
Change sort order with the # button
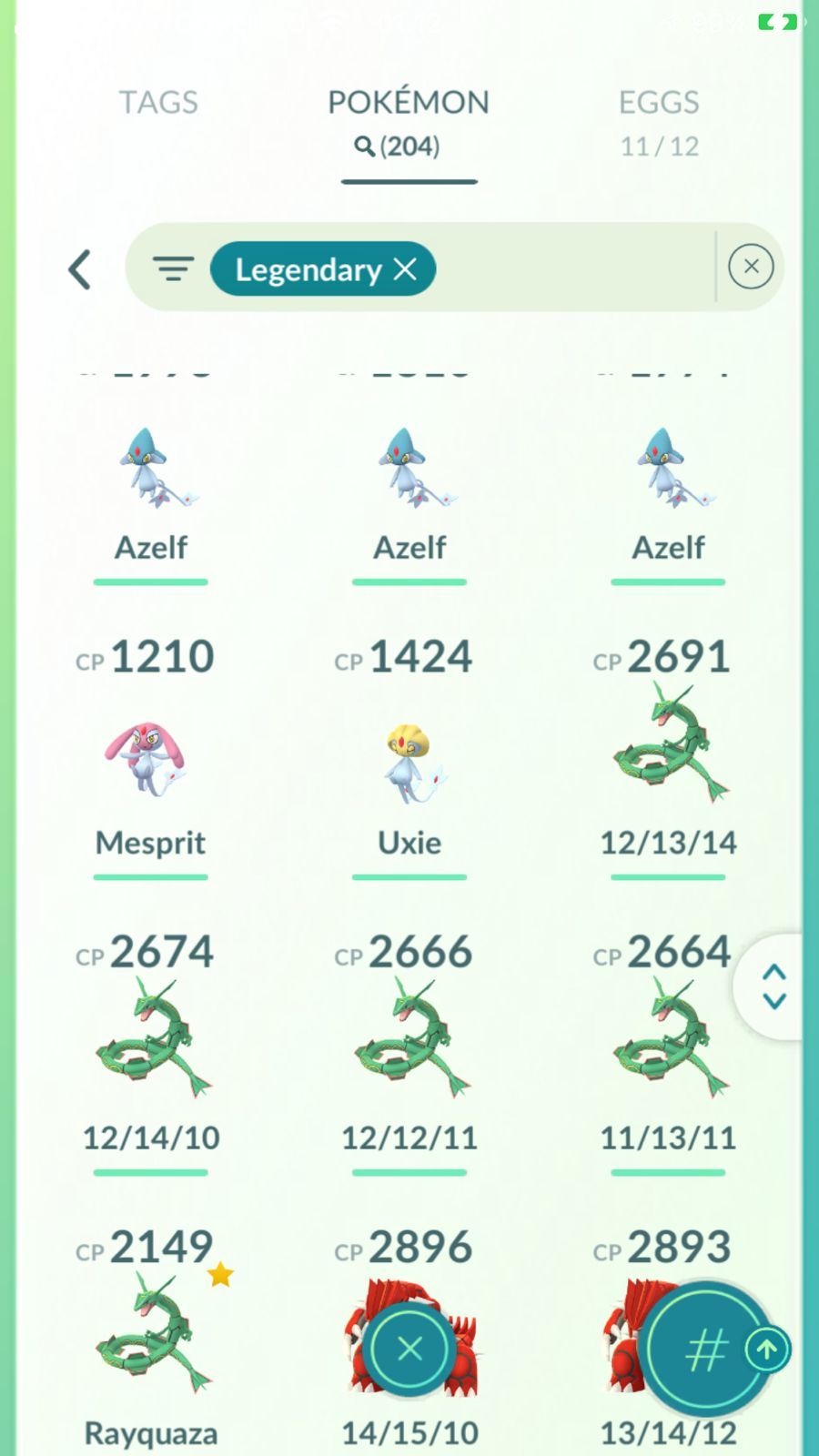706,1349
